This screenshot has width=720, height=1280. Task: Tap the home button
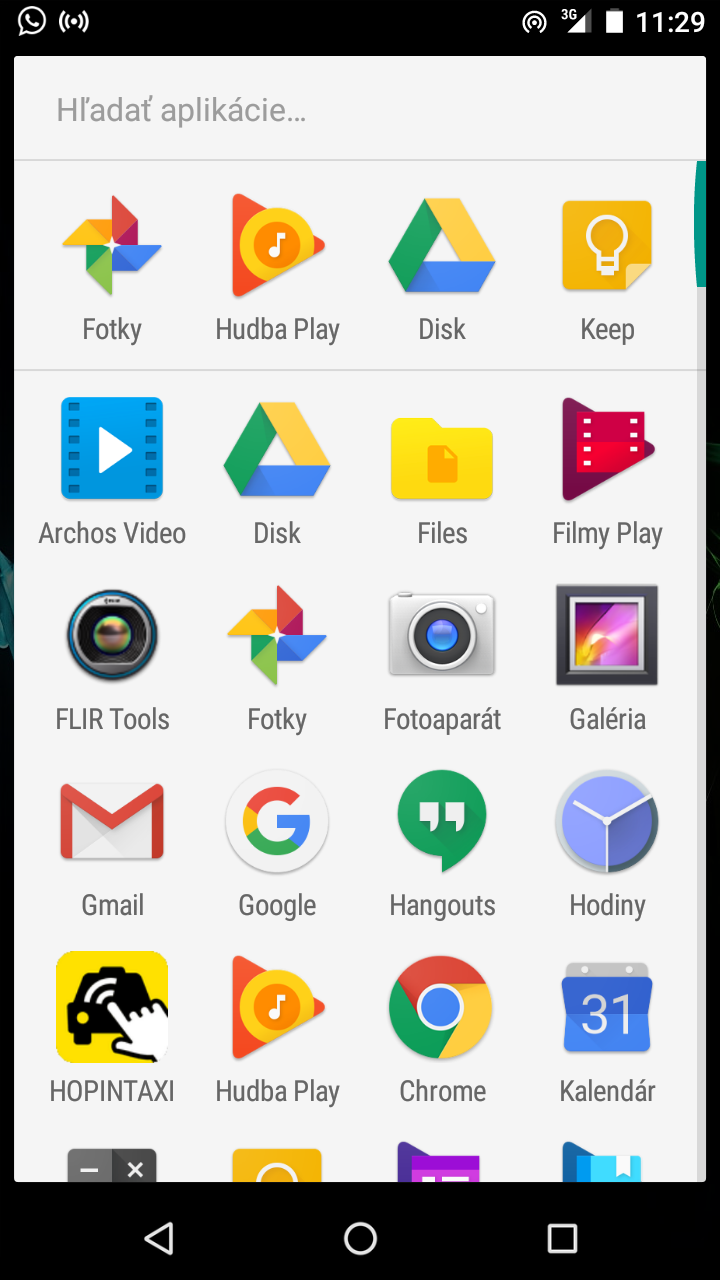click(360, 1238)
